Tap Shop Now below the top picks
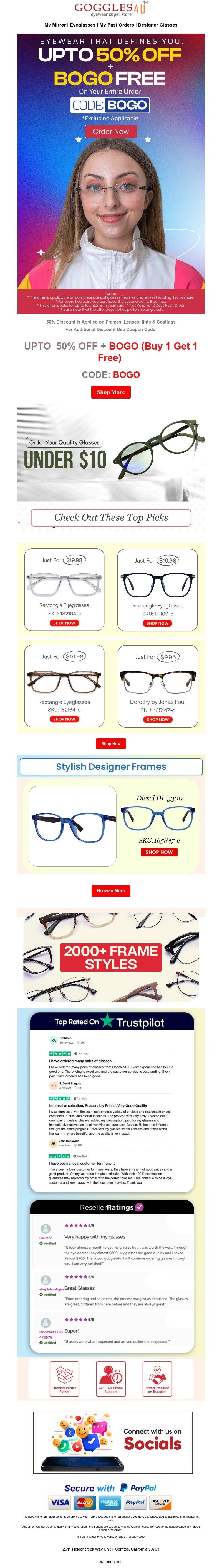This screenshot has height=1568, width=222. pos(111,743)
